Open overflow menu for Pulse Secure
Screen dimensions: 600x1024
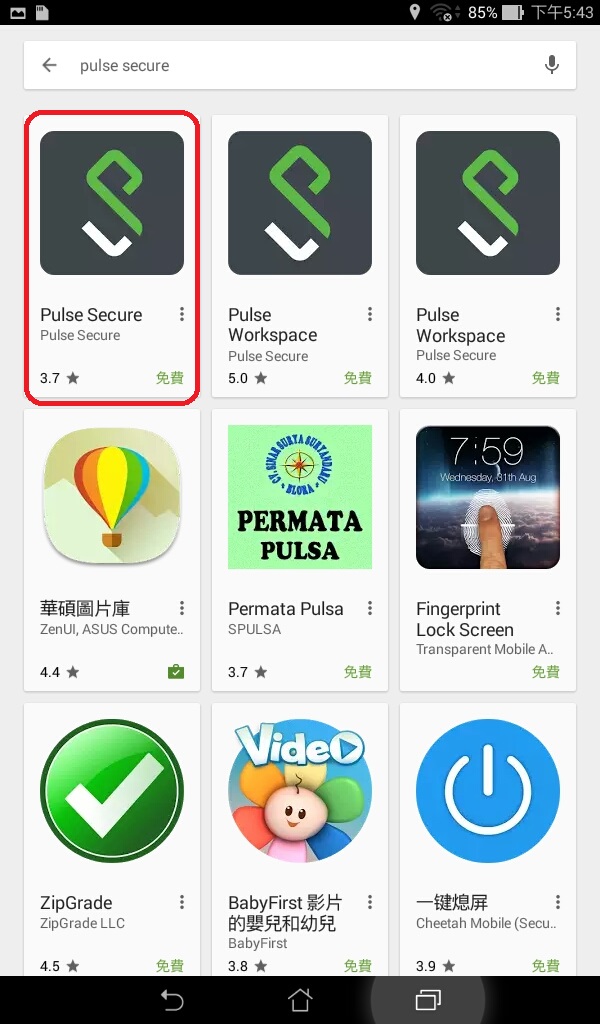coord(182,314)
